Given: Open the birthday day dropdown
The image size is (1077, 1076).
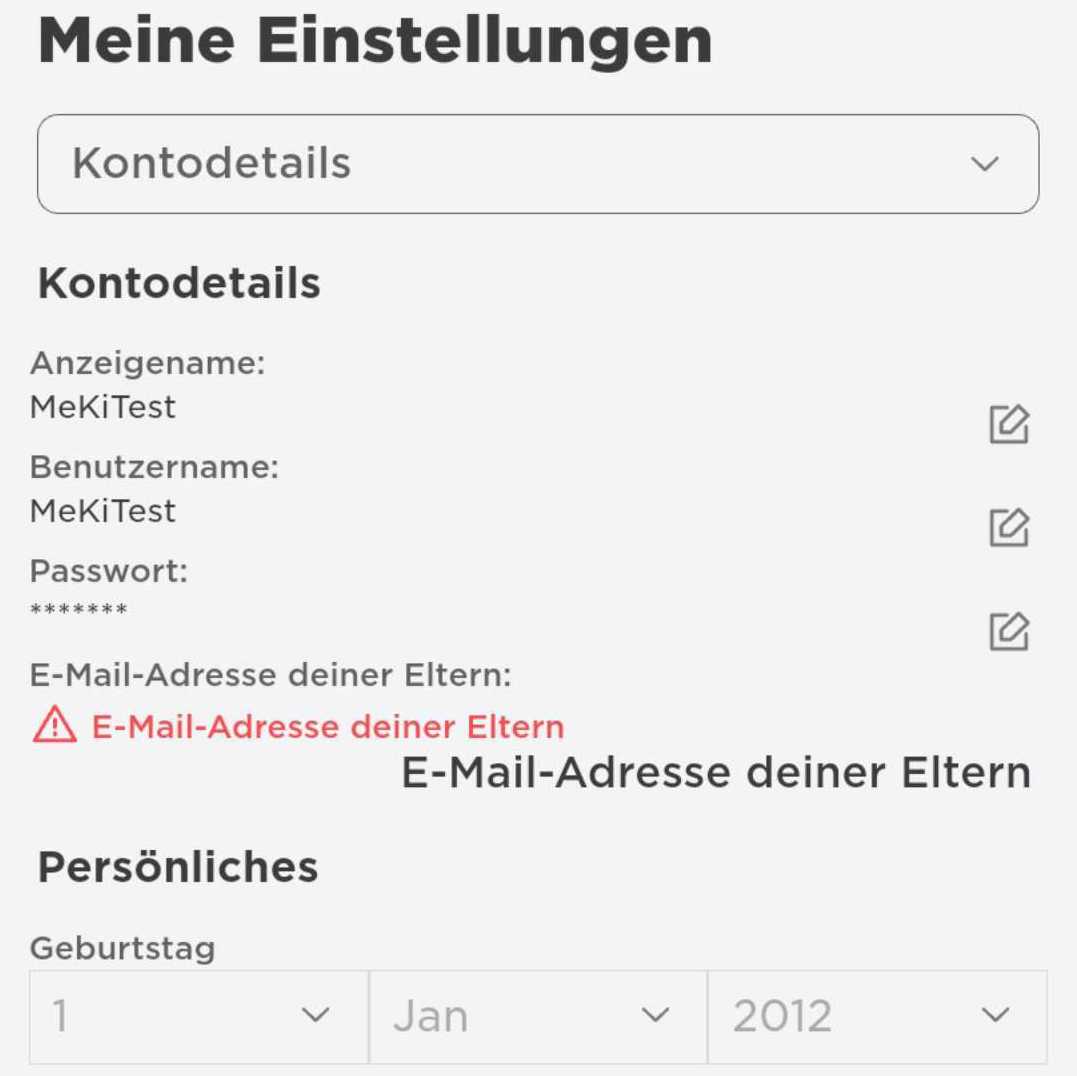Looking at the screenshot, I should pyautogui.click(x=199, y=1016).
